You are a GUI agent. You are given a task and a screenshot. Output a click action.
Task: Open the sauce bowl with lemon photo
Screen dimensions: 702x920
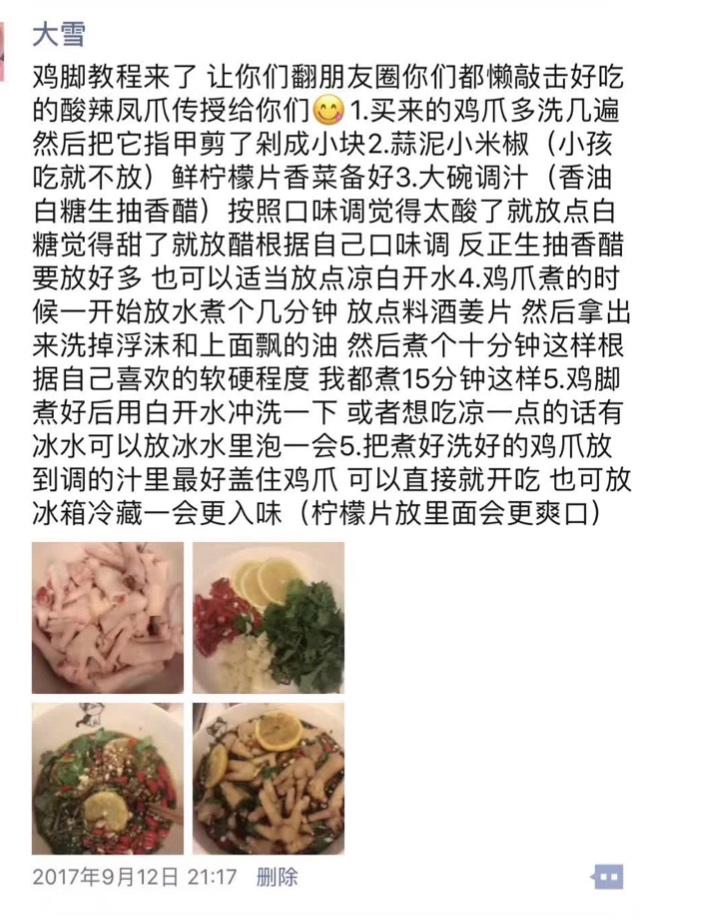point(107,779)
